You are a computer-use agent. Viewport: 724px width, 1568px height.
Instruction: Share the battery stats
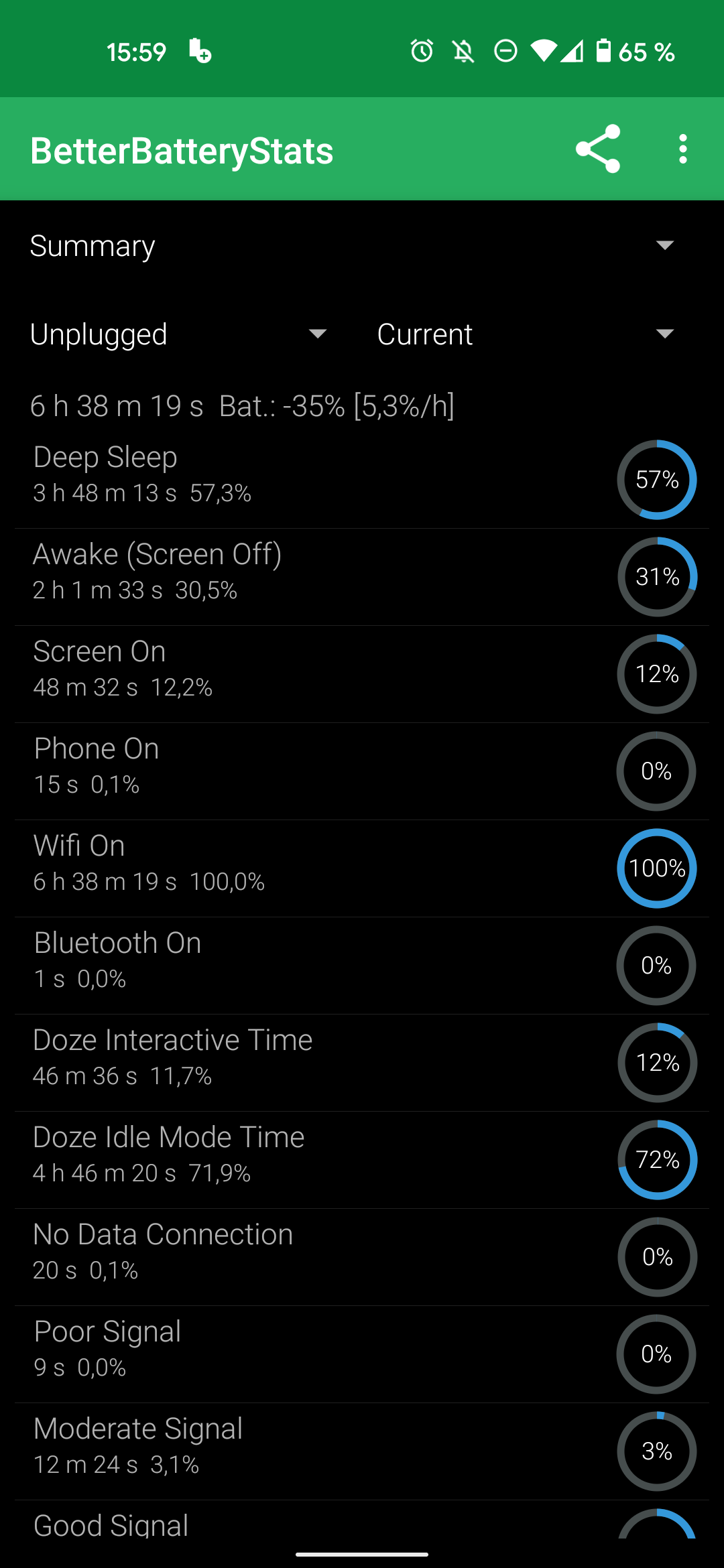tap(597, 149)
